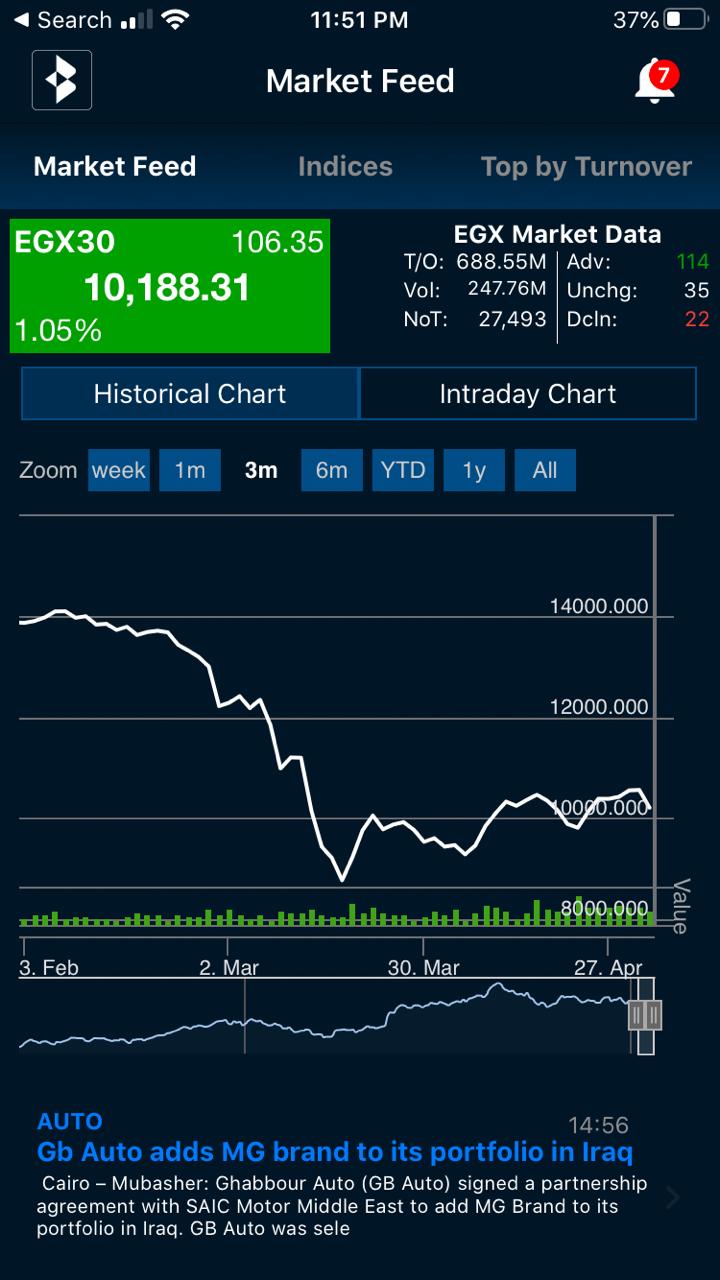Switch to Intraday Chart
Image resolution: width=720 pixels, height=1280 pixels.
tap(527, 394)
